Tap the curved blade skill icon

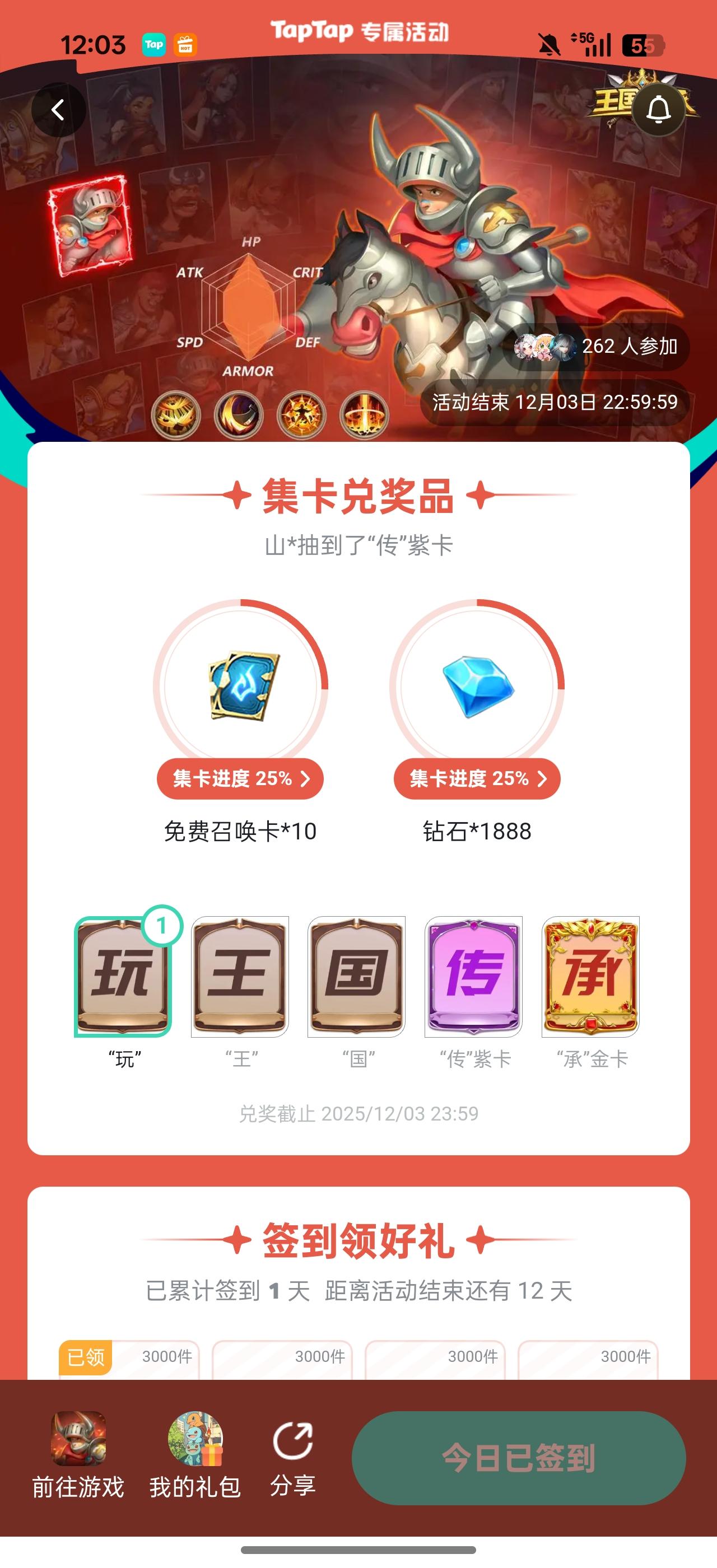tap(240, 416)
